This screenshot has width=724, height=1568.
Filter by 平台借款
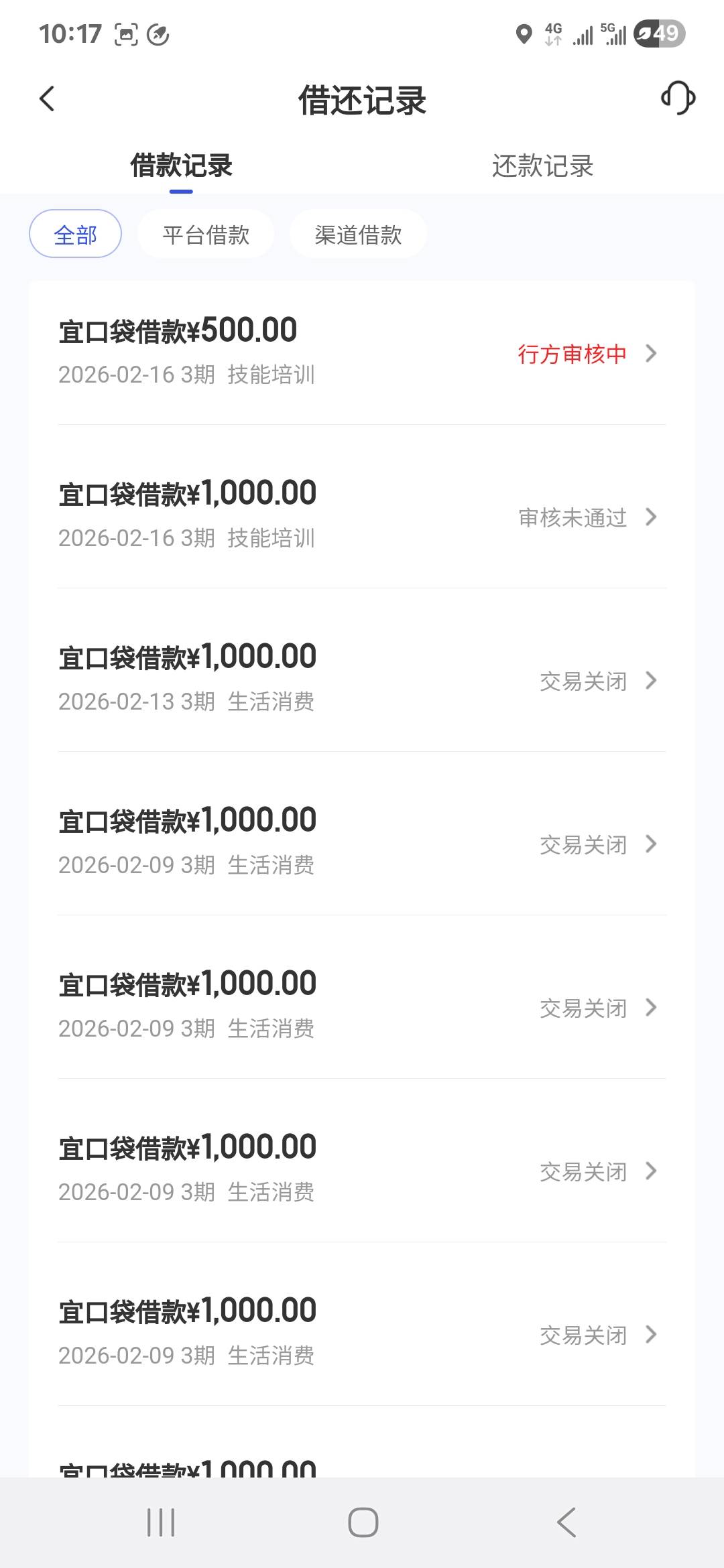pos(206,235)
